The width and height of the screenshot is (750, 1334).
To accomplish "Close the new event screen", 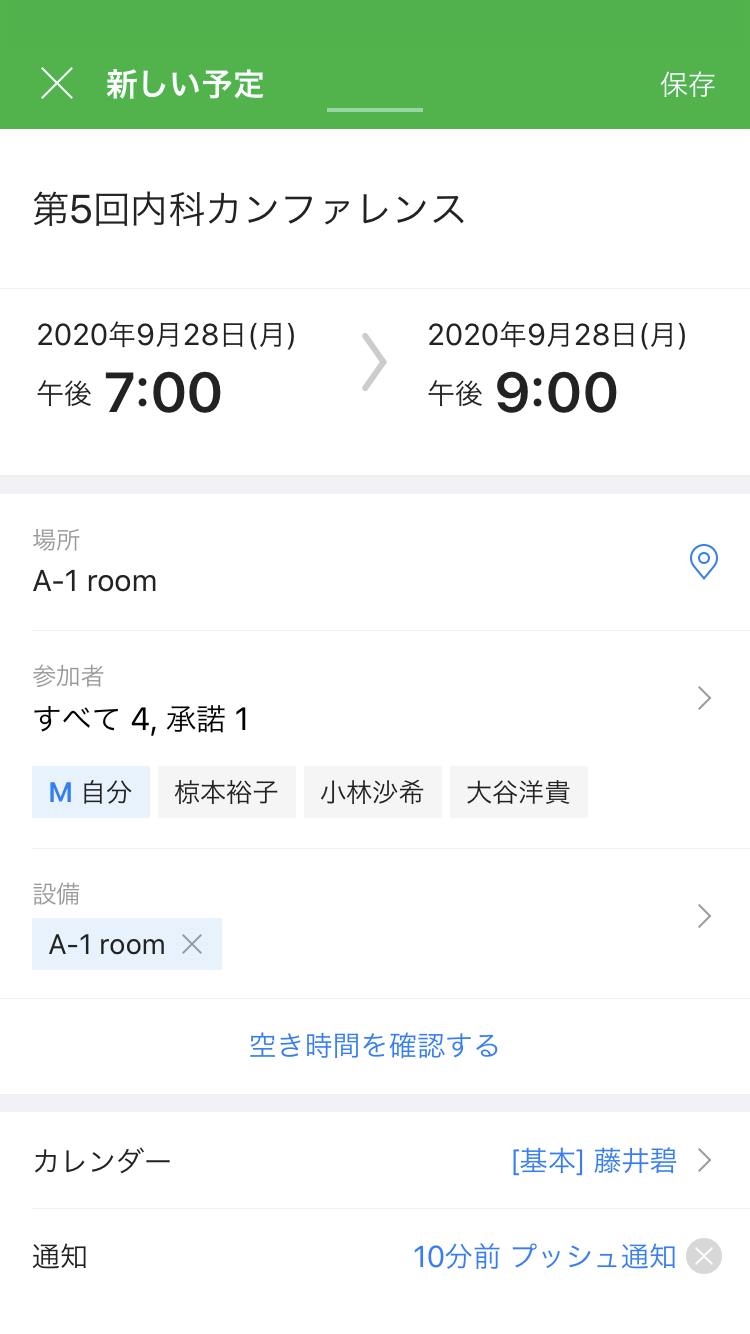I will coord(57,84).
